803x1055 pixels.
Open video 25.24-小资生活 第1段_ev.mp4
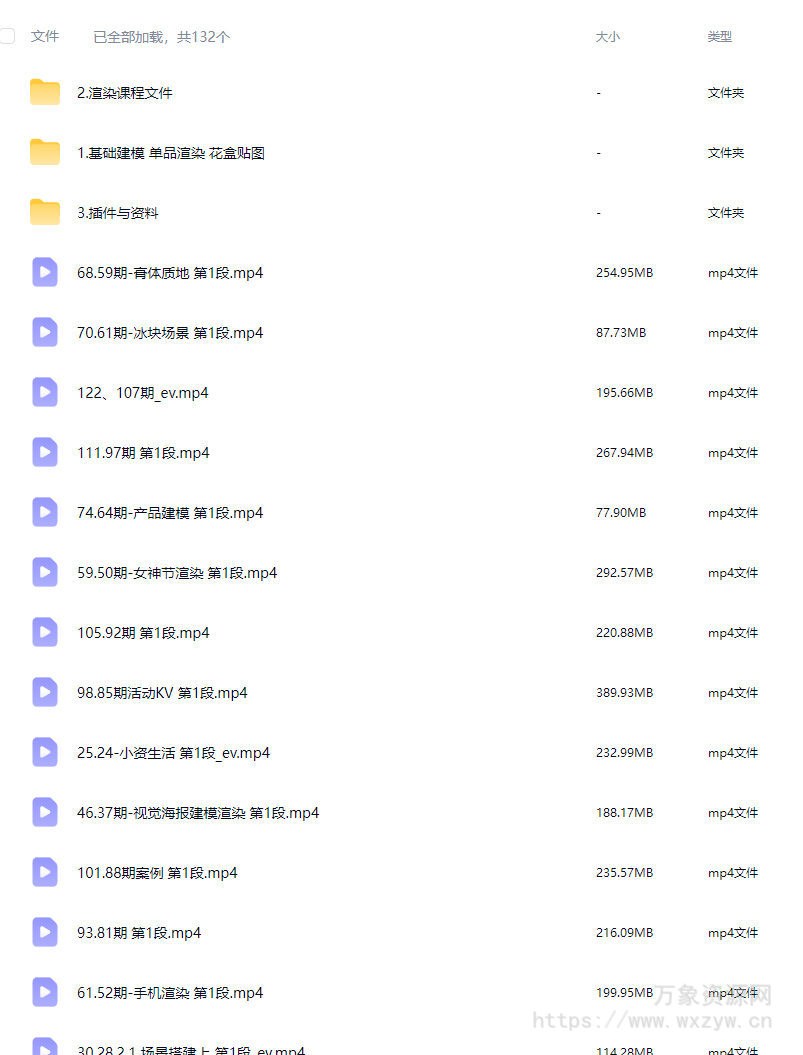(x=173, y=753)
